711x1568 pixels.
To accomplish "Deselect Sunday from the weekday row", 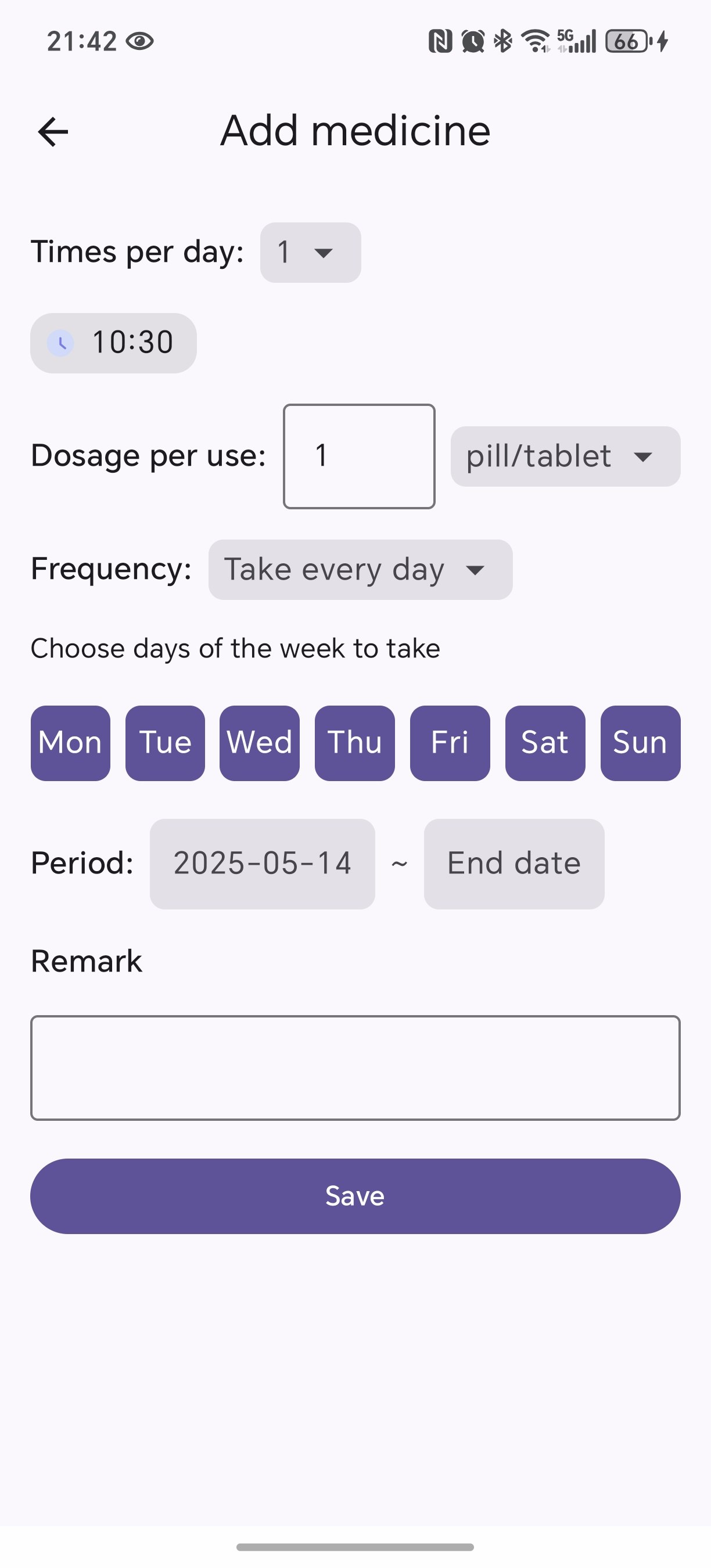I will pyautogui.click(x=640, y=742).
